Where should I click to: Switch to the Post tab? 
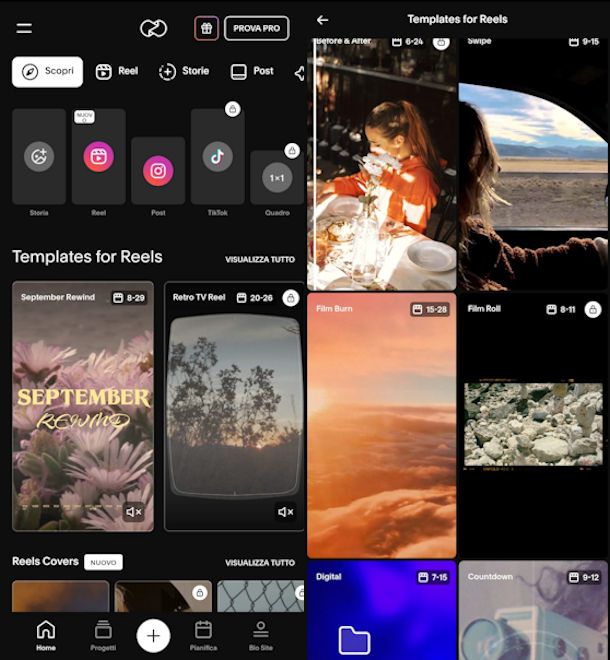[252, 72]
